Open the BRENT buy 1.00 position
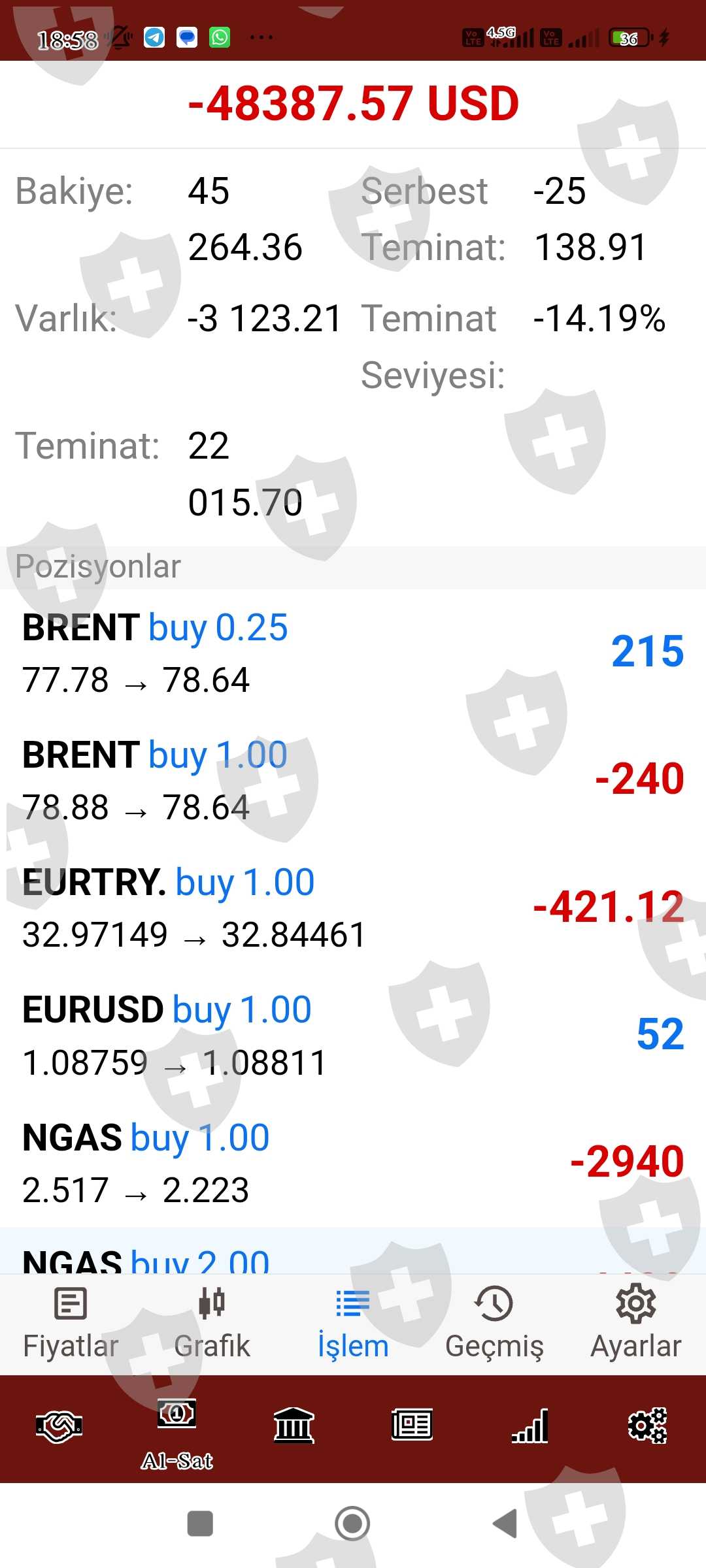706x1568 pixels. [x=353, y=780]
